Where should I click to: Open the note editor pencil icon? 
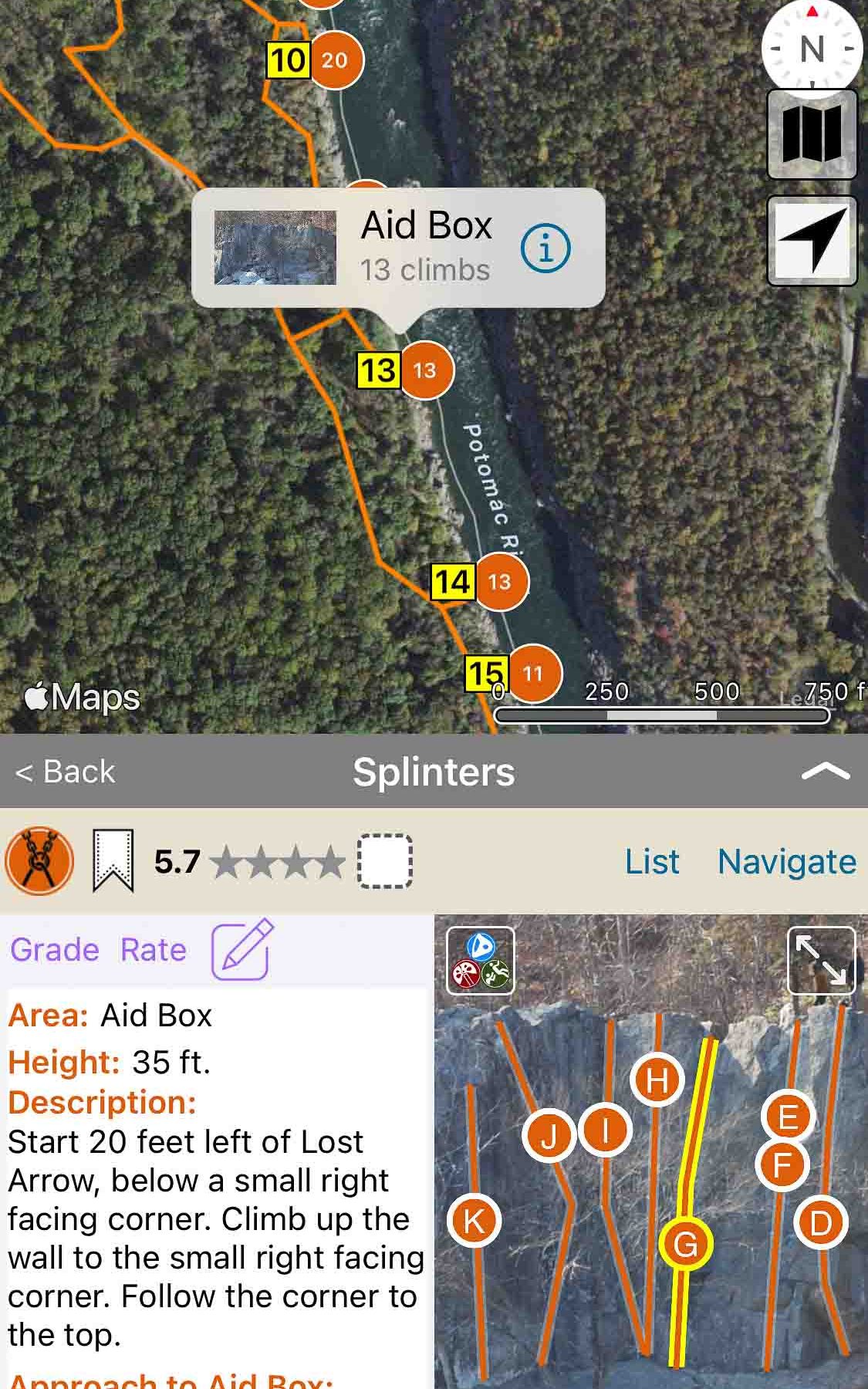[x=242, y=950]
